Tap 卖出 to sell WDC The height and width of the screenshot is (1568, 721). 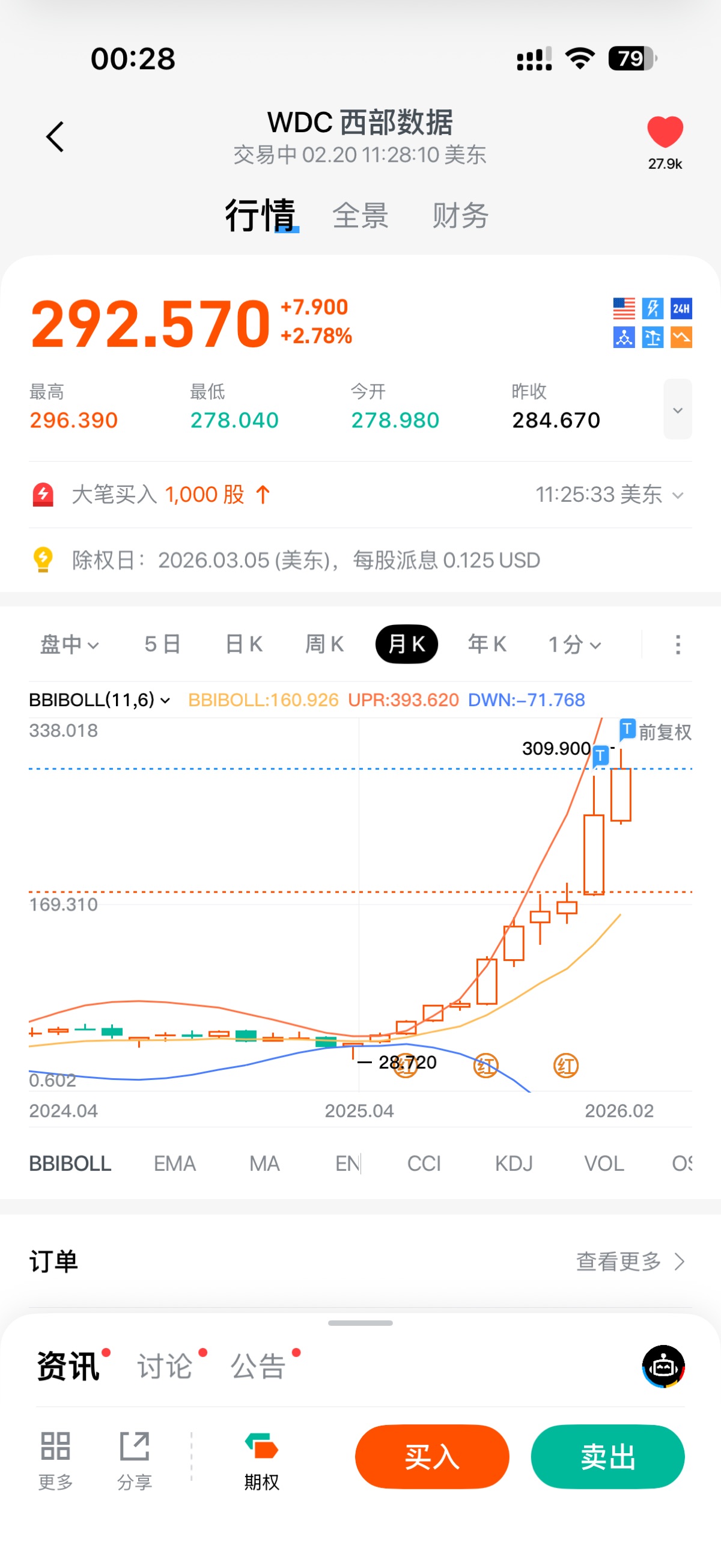[607, 1457]
